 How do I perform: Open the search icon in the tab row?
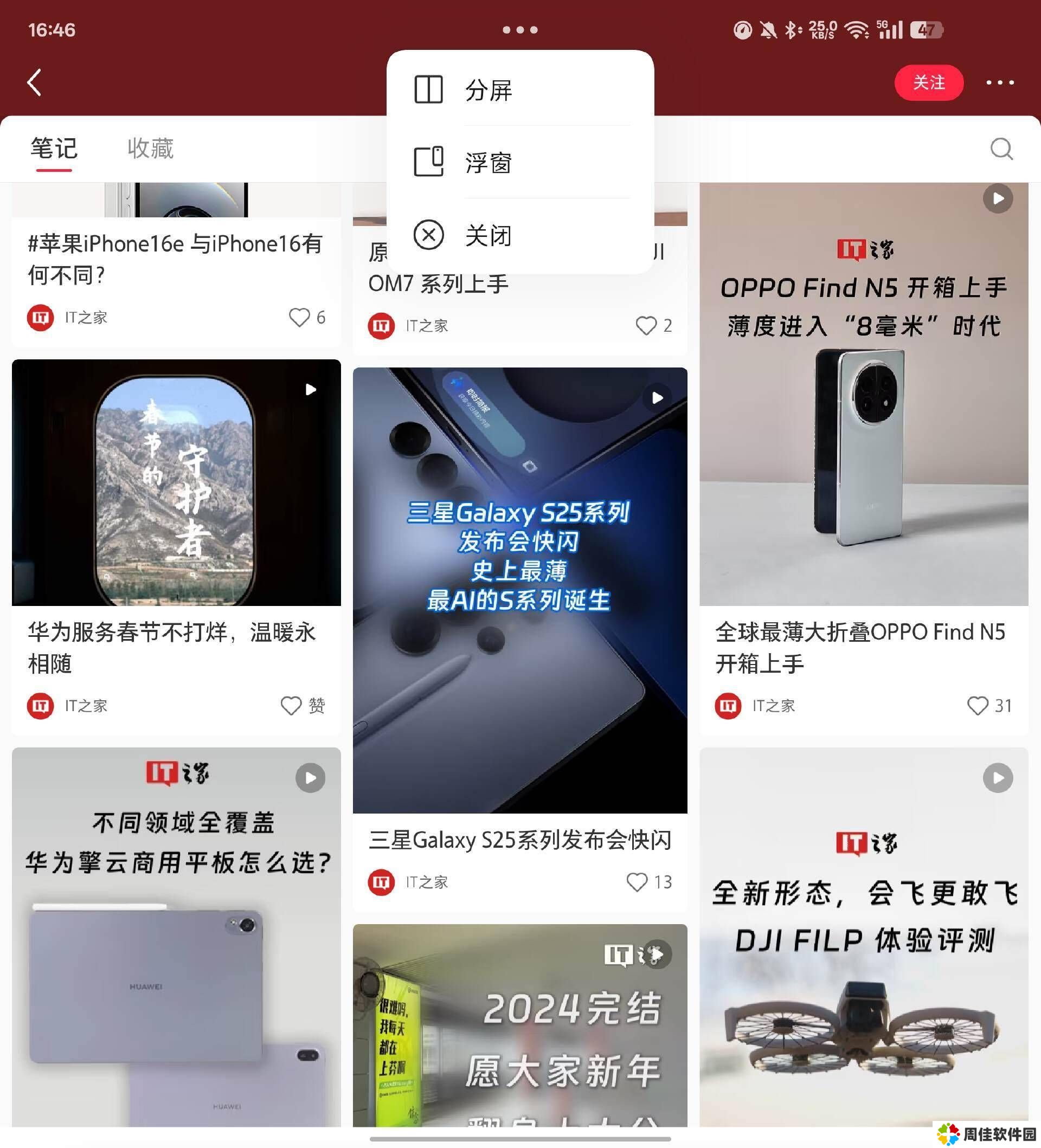pos(1000,149)
